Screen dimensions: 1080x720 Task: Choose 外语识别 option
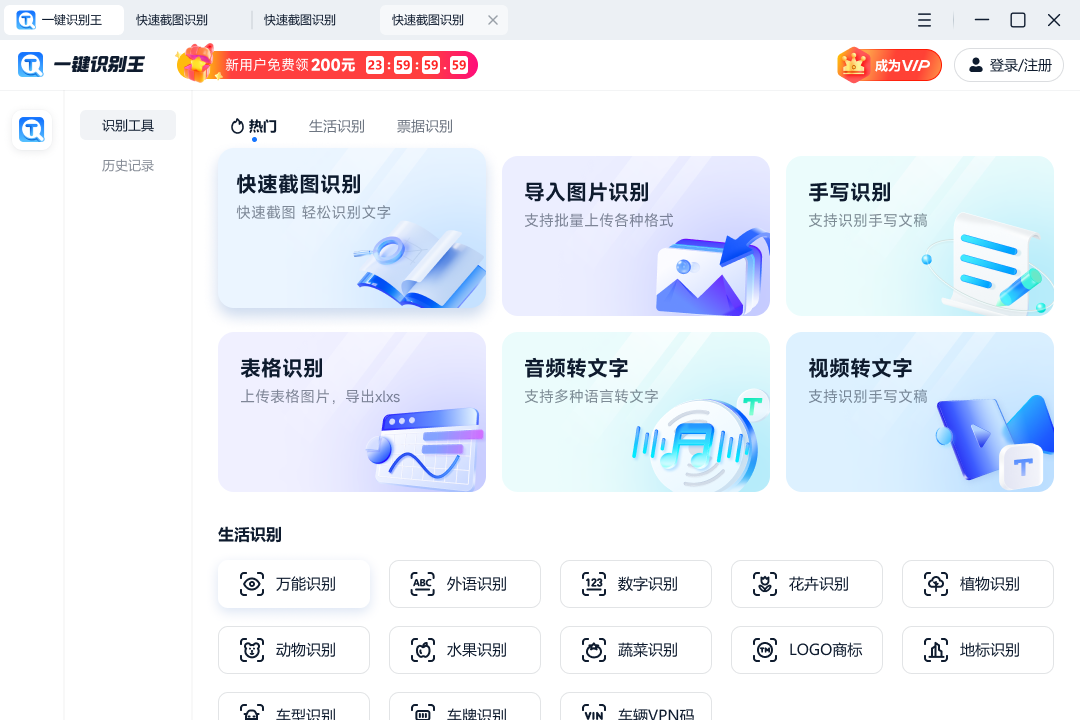(465, 584)
